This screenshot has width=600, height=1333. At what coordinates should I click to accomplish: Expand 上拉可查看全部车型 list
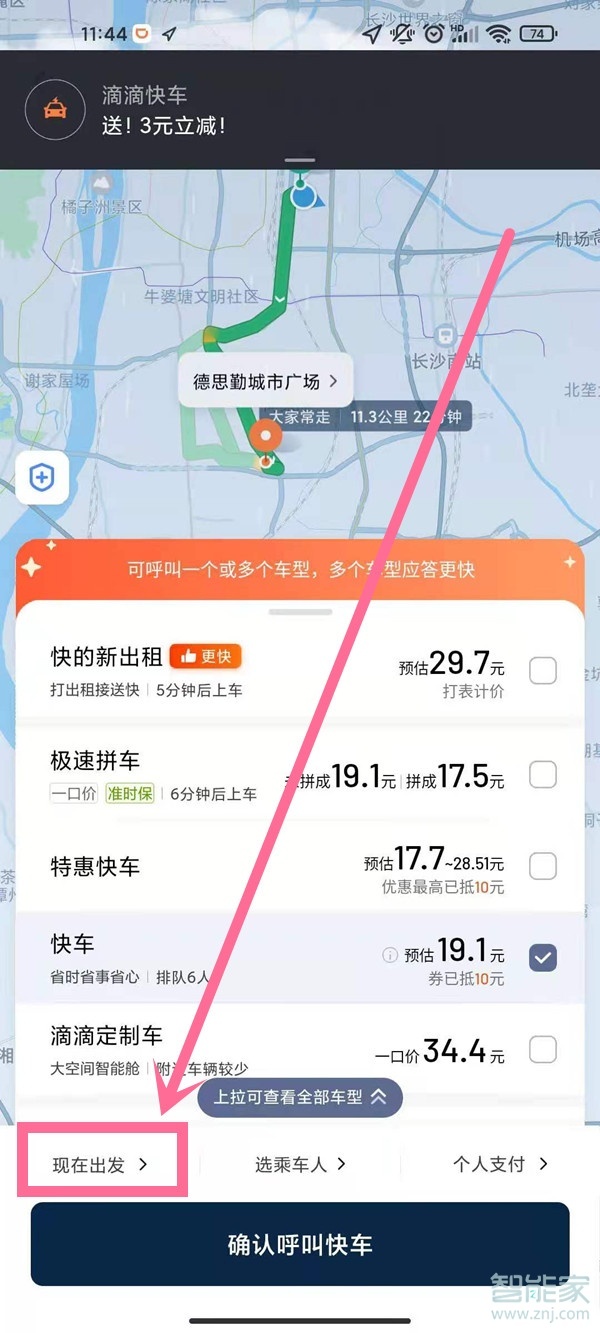pos(300,1097)
